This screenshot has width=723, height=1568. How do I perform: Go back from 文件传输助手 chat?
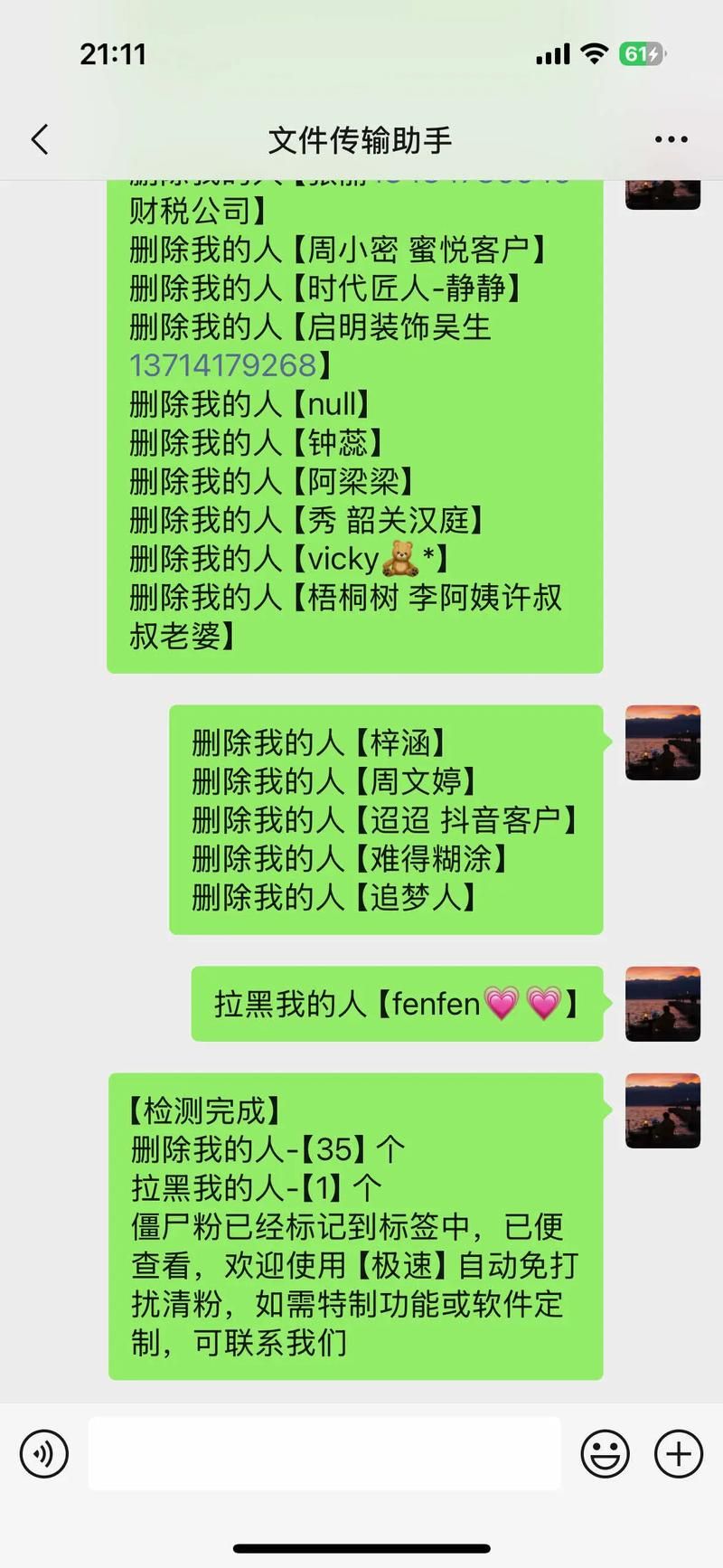40,140
